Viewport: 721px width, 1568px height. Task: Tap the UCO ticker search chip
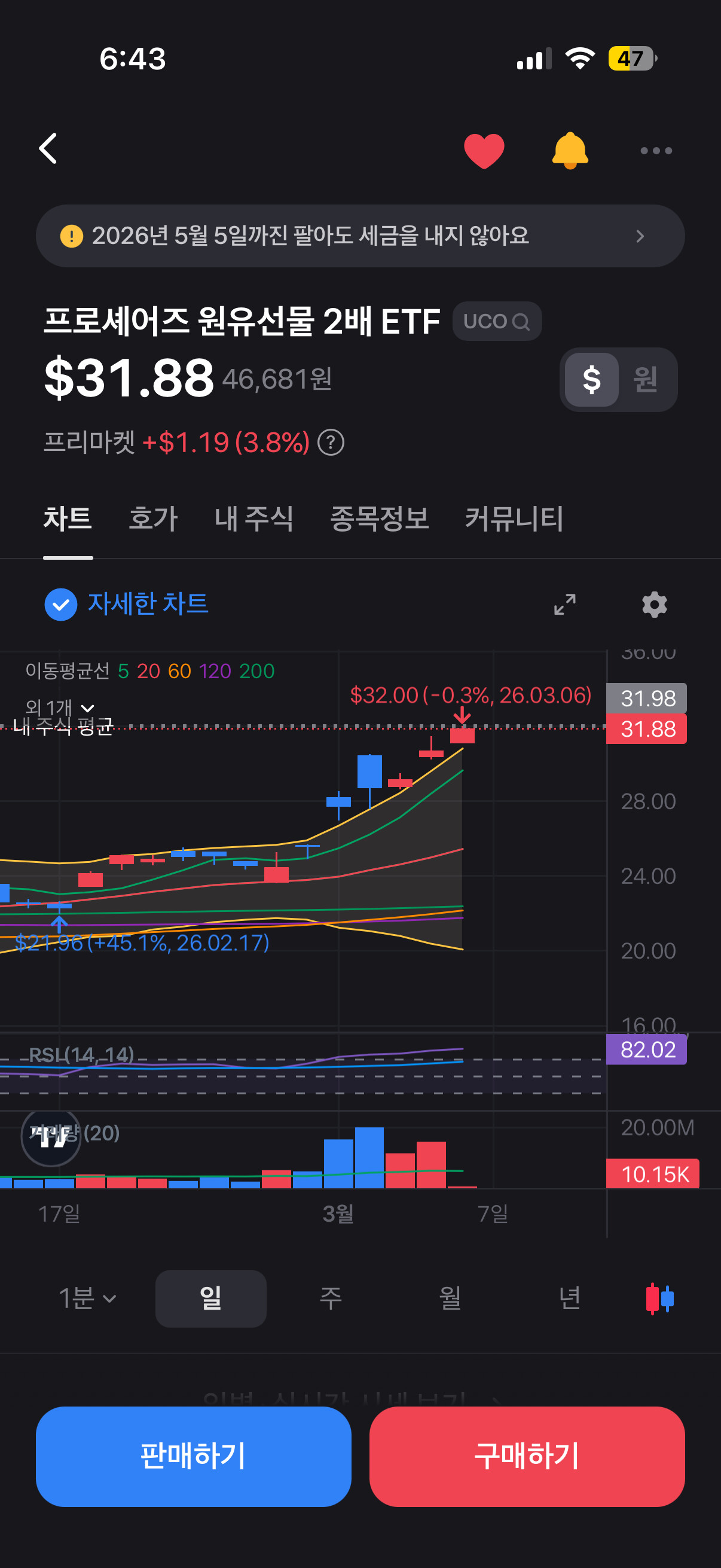[496, 321]
